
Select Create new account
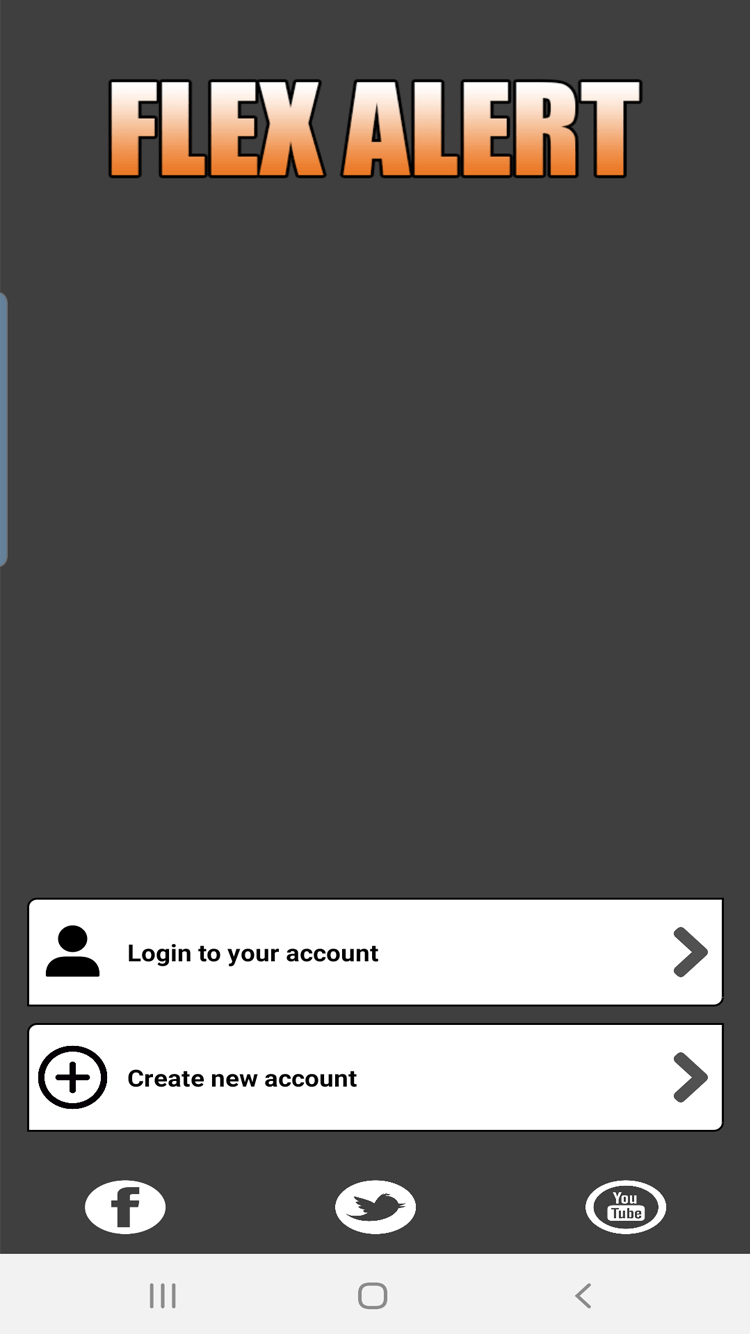[375, 1077]
